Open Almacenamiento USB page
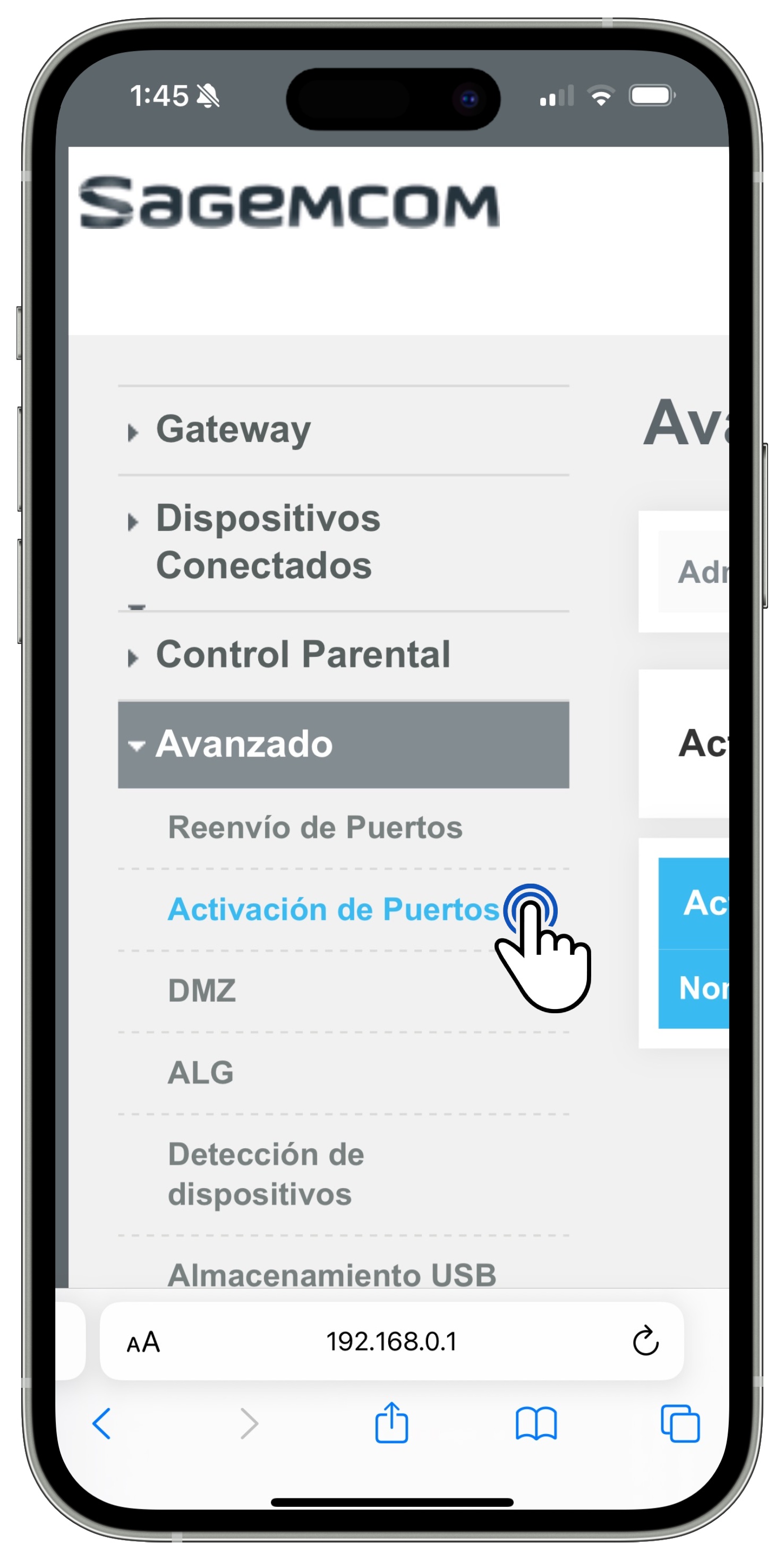This screenshot has height=1560, width=784. click(x=332, y=1274)
